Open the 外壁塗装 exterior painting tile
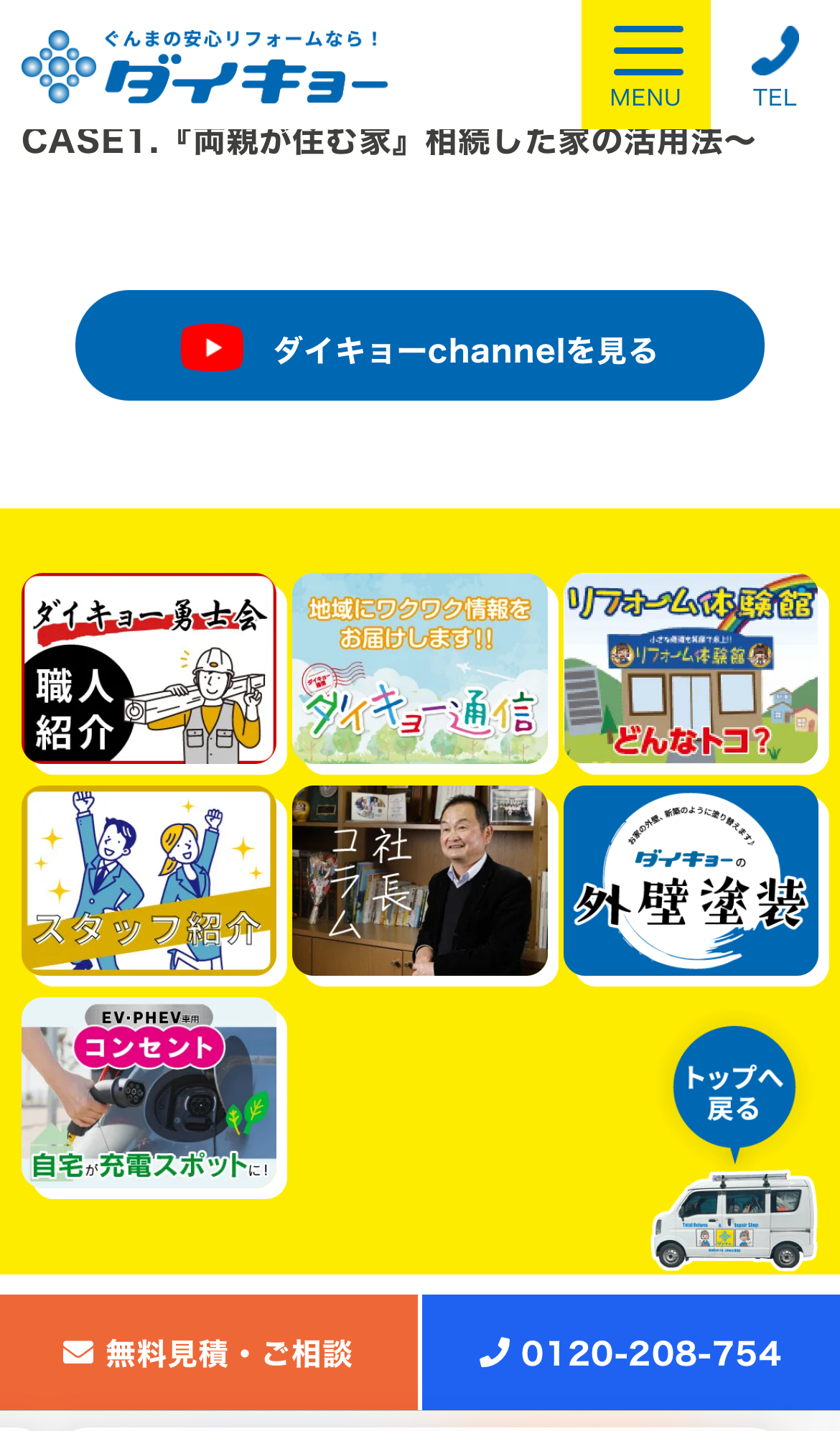Image resolution: width=840 pixels, height=1431 pixels. point(691,880)
